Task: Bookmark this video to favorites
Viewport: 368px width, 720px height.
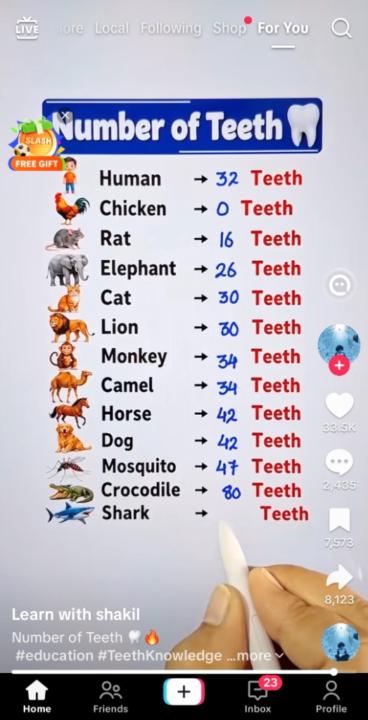Action: (x=339, y=520)
